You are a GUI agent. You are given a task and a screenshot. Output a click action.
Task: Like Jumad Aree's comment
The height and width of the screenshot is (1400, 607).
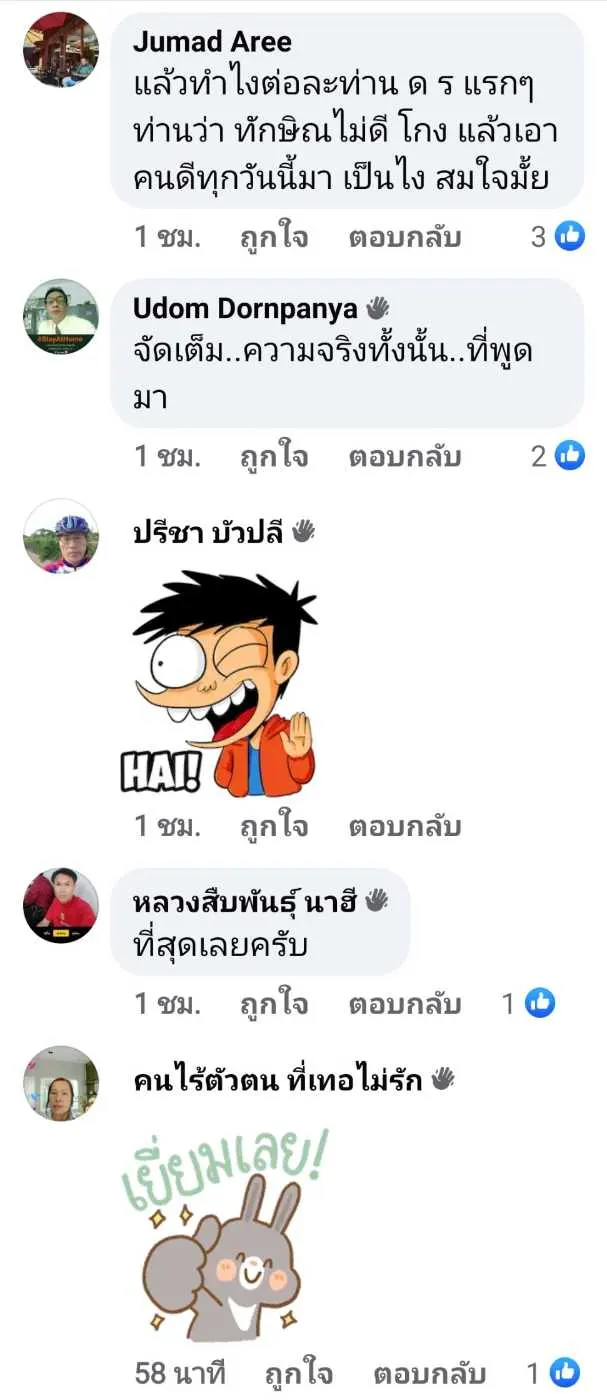point(273,237)
